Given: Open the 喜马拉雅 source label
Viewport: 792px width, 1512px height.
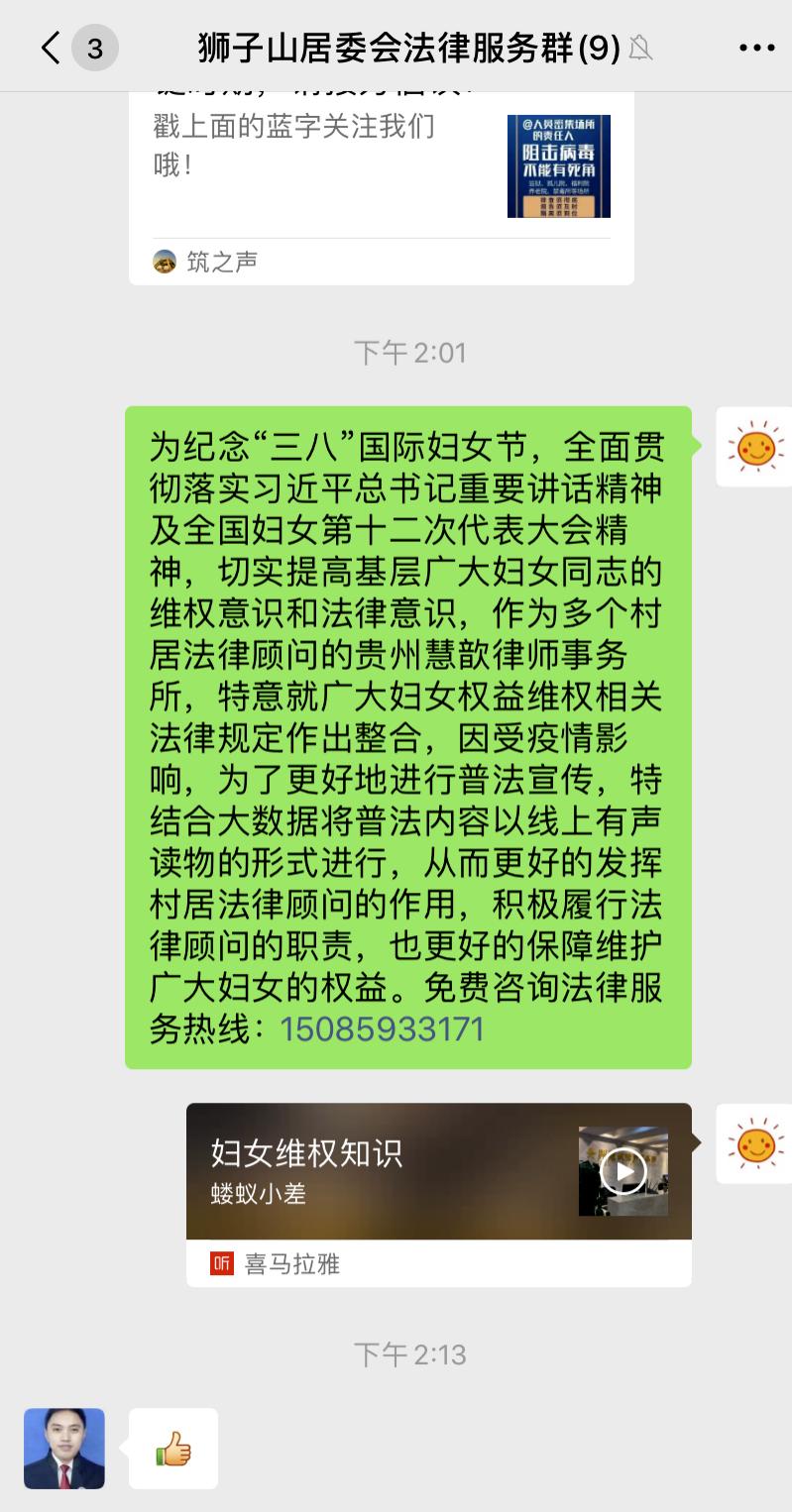Looking at the screenshot, I should click(291, 1264).
